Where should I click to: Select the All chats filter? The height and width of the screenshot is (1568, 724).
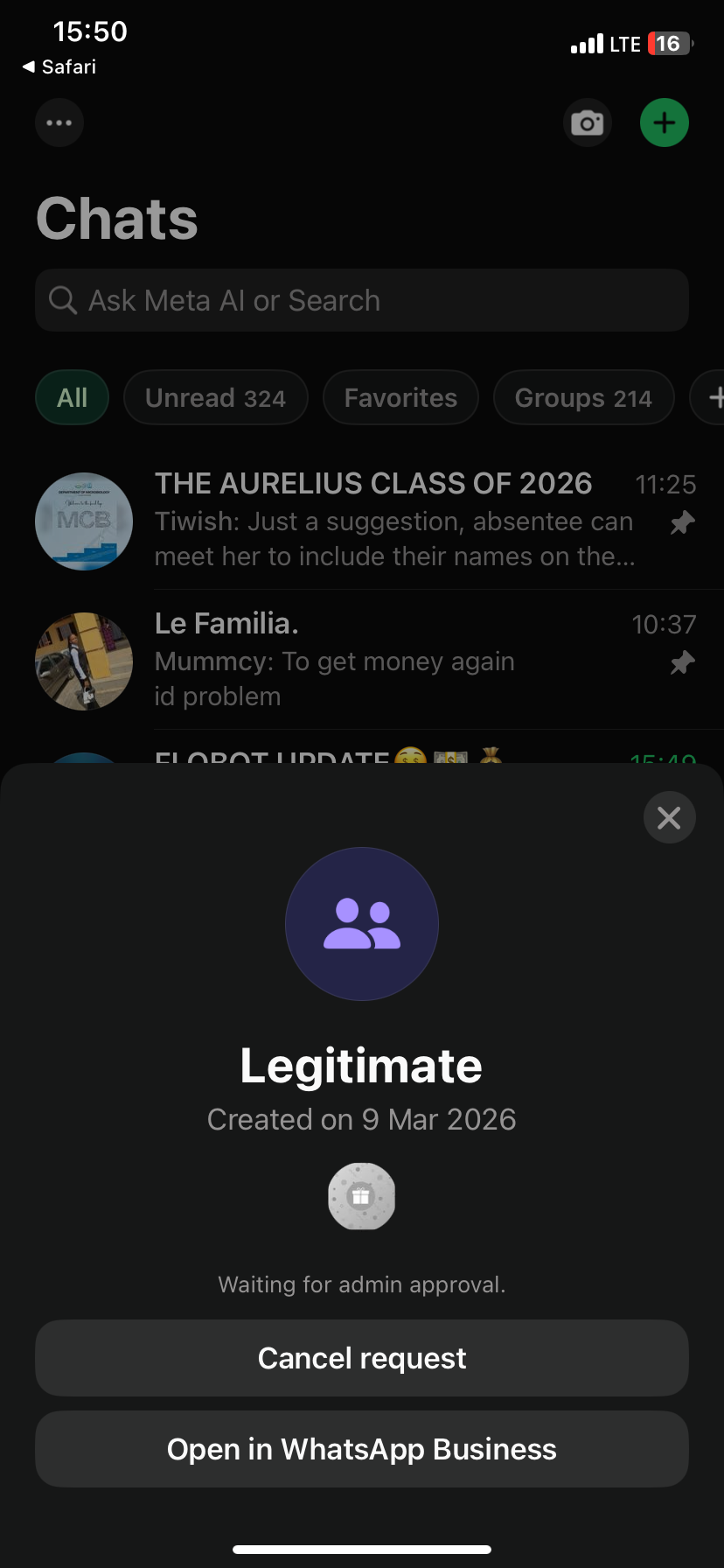(73, 398)
